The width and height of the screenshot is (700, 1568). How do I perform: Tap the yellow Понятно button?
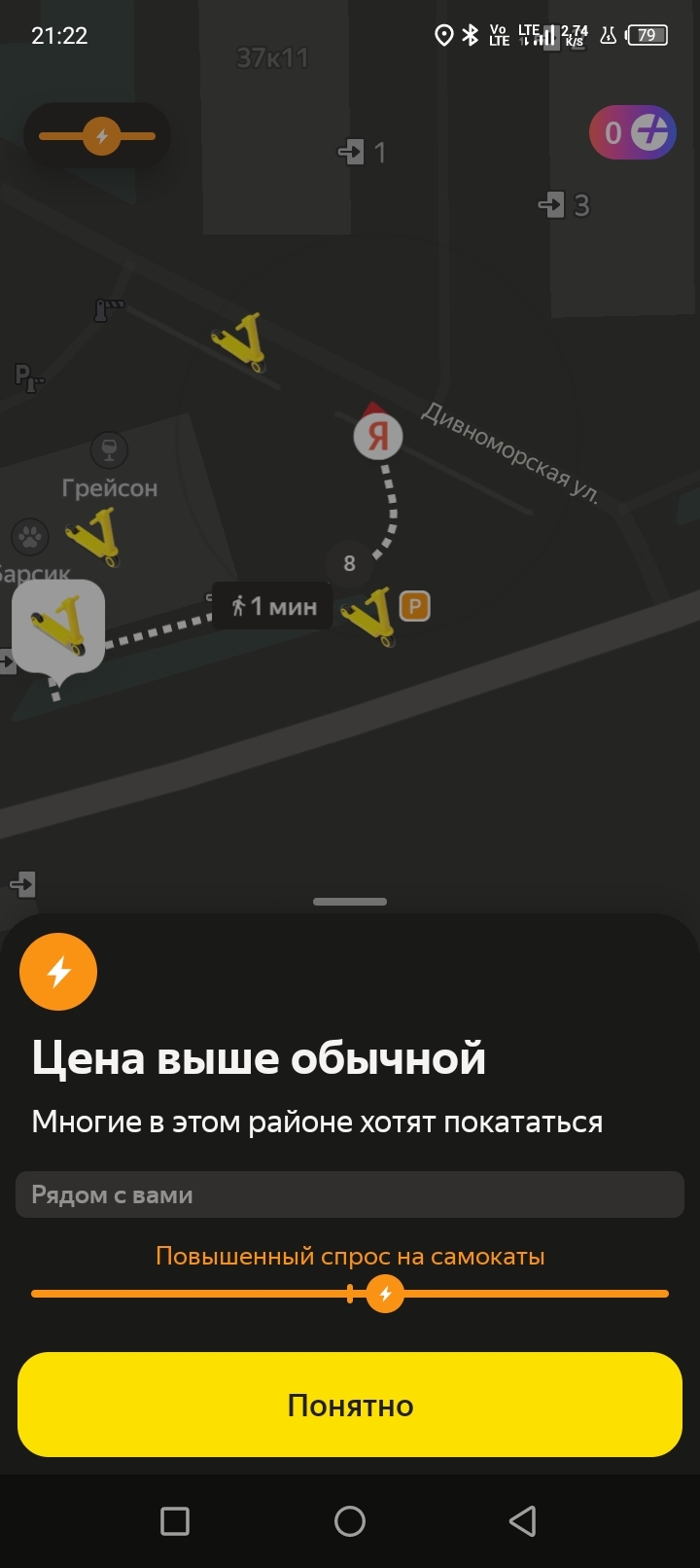point(350,1405)
